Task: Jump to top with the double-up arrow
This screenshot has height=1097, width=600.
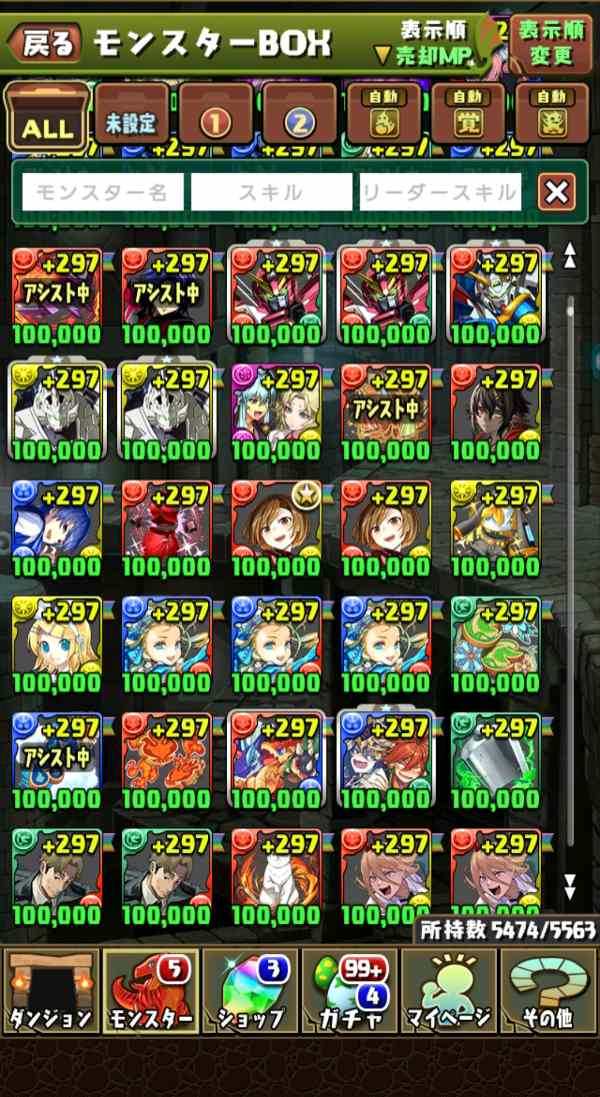Action: point(570,256)
